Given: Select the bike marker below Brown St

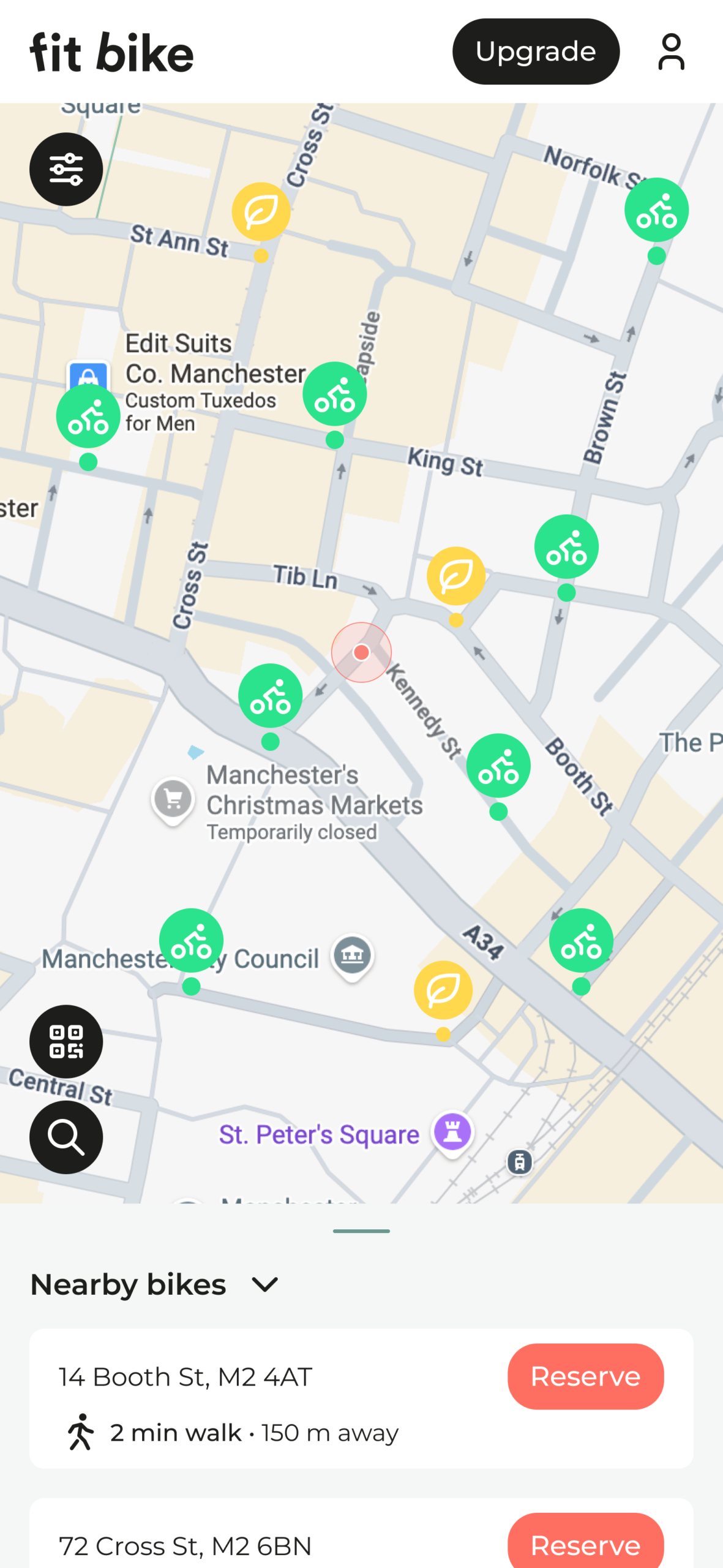Looking at the screenshot, I should coord(566,547).
